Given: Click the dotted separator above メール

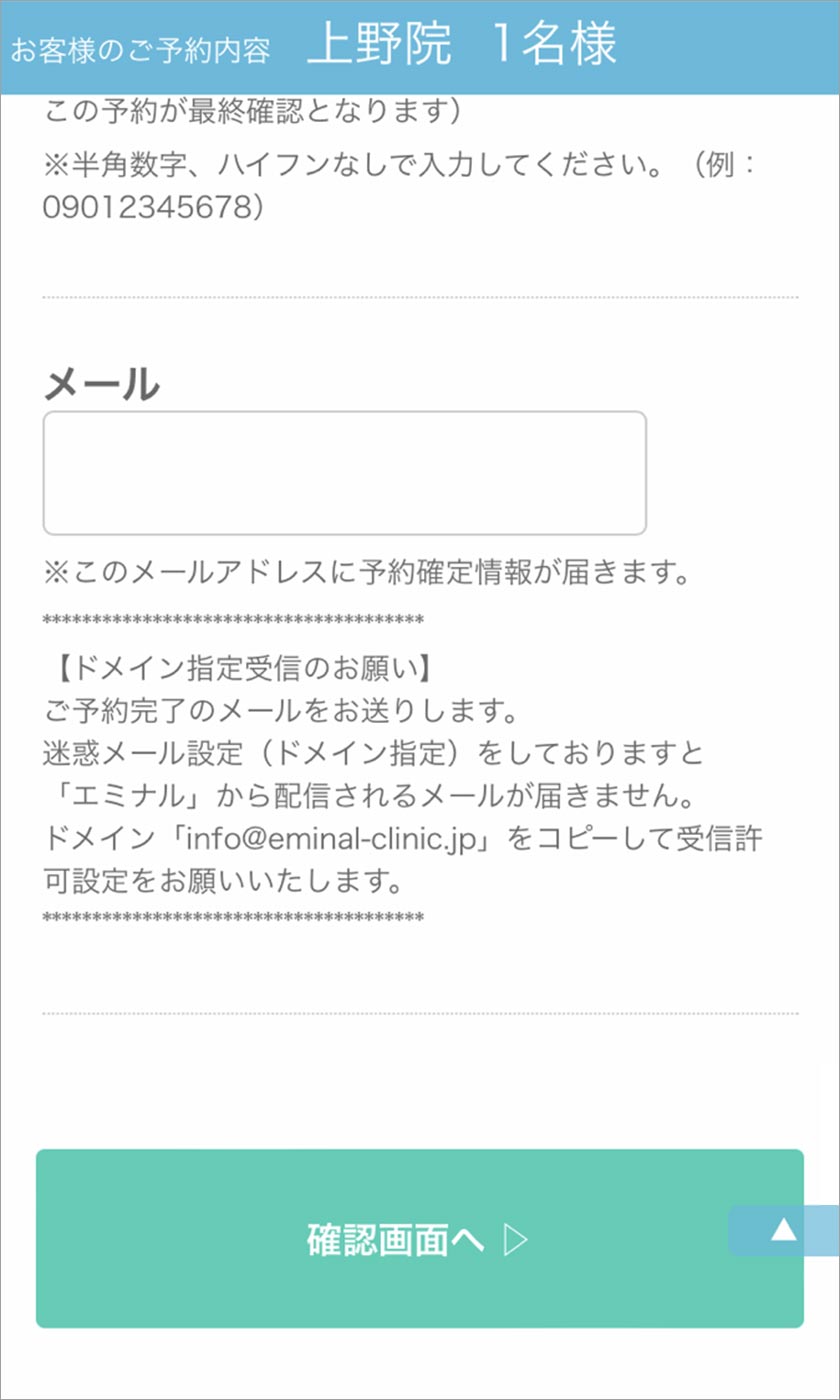Looking at the screenshot, I should [420, 295].
